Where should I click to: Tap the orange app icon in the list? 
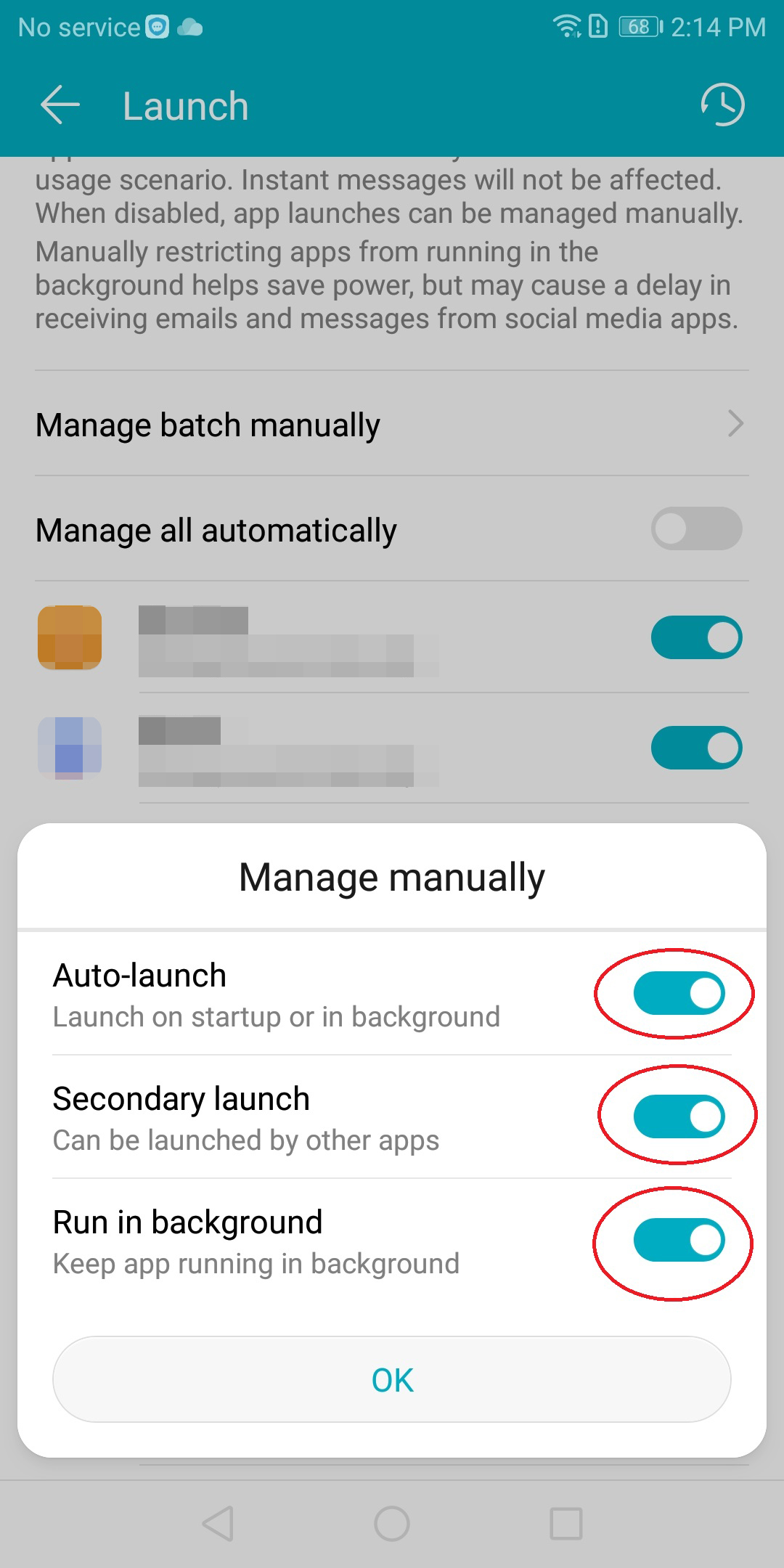click(x=69, y=637)
